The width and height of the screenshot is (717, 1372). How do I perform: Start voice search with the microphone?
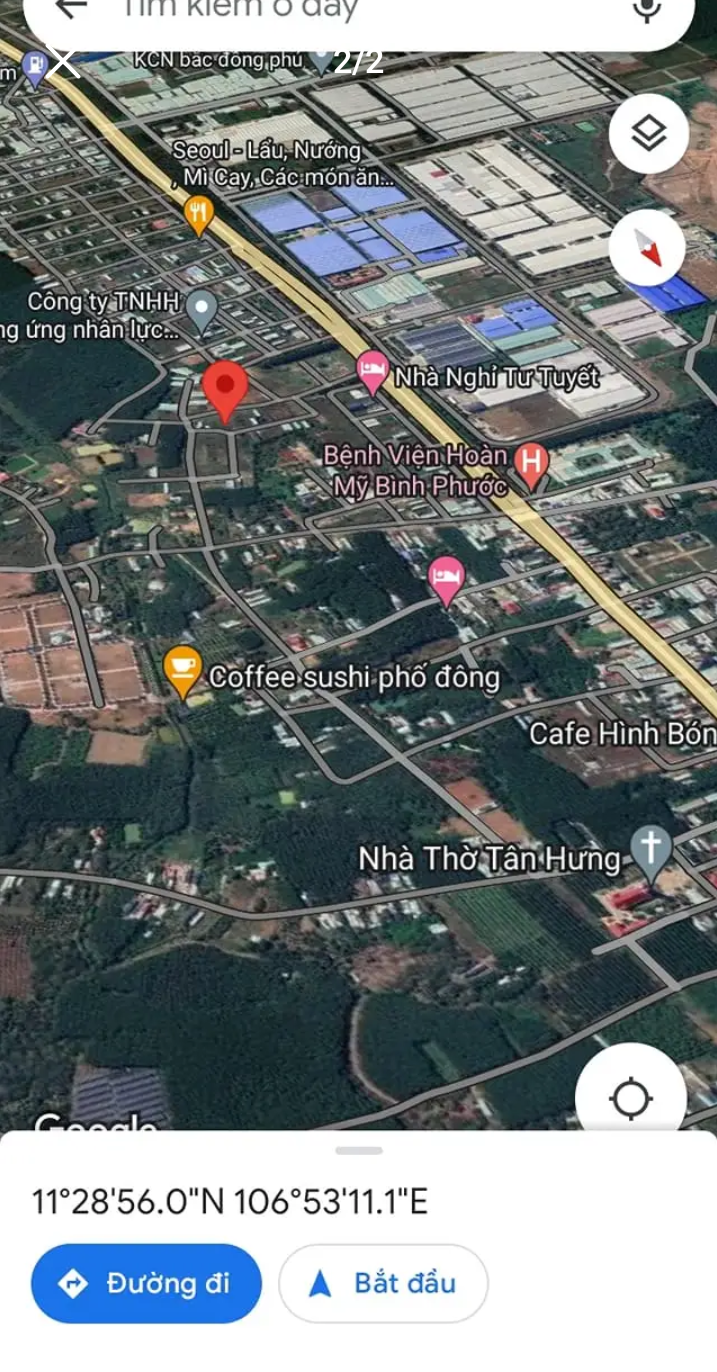coord(648,9)
